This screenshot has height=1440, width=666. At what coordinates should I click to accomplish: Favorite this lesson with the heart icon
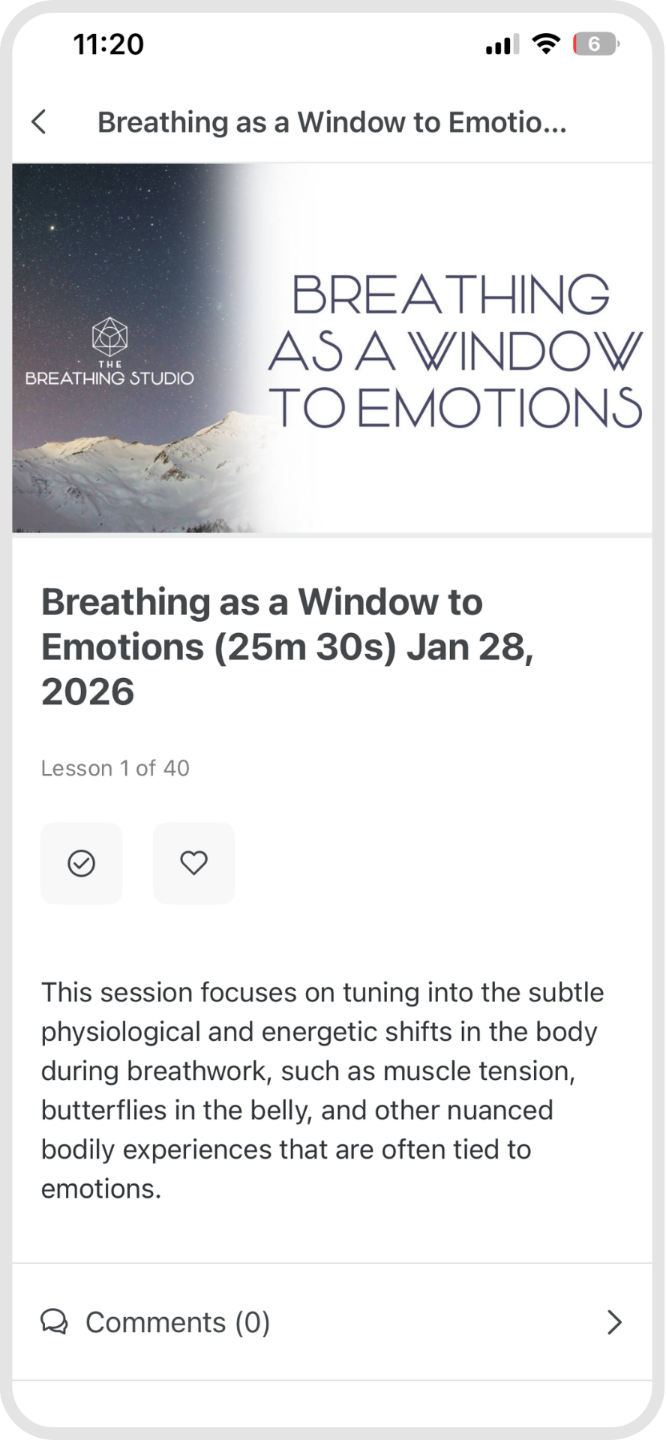coord(194,863)
